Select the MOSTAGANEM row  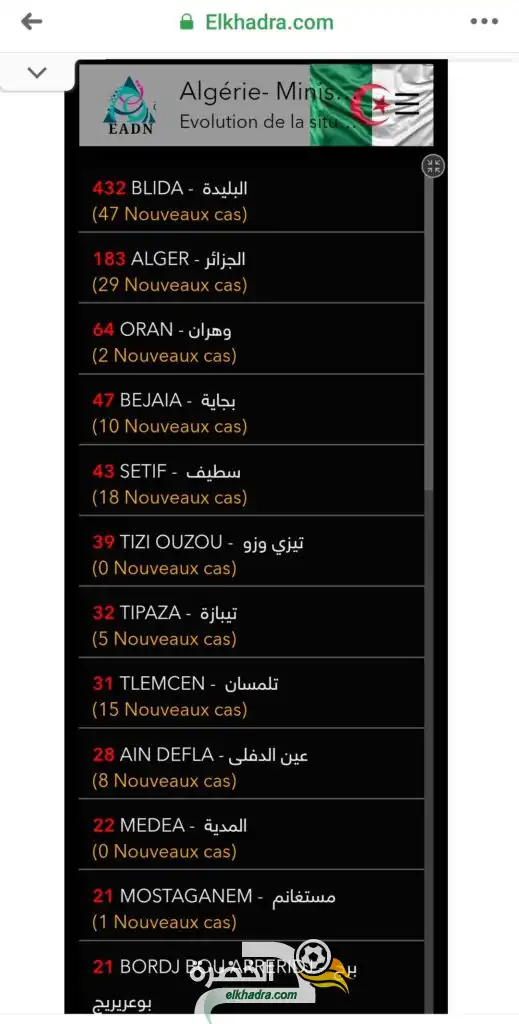pyautogui.click(x=251, y=905)
